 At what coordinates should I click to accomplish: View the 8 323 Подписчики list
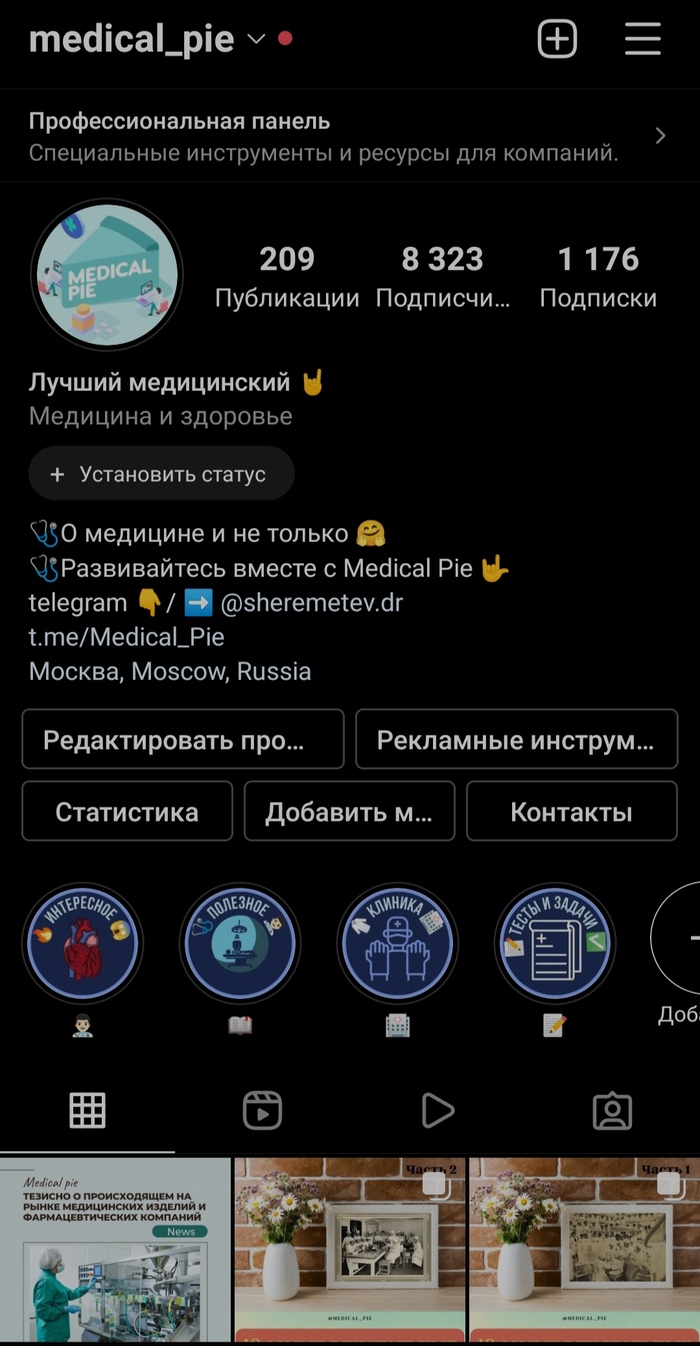pyautogui.click(x=443, y=276)
